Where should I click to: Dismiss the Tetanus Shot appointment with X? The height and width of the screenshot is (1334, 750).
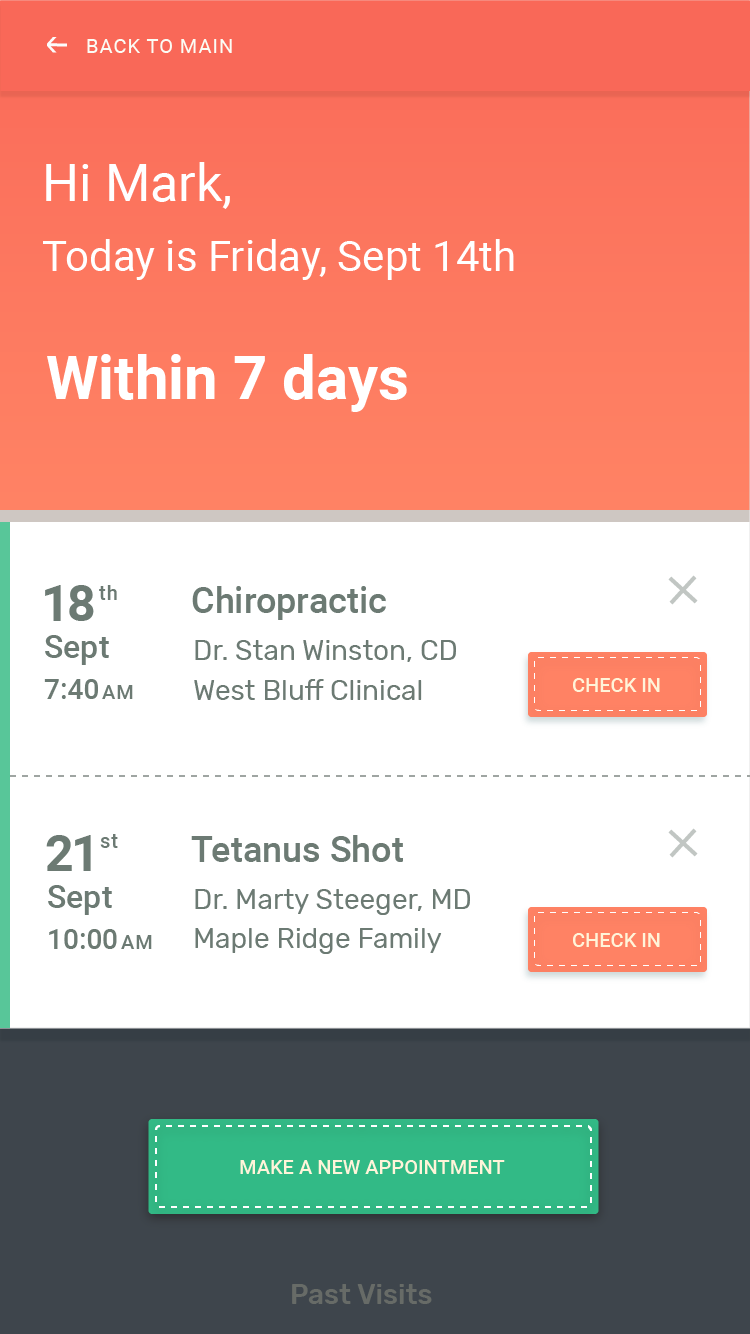click(x=683, y=843)
